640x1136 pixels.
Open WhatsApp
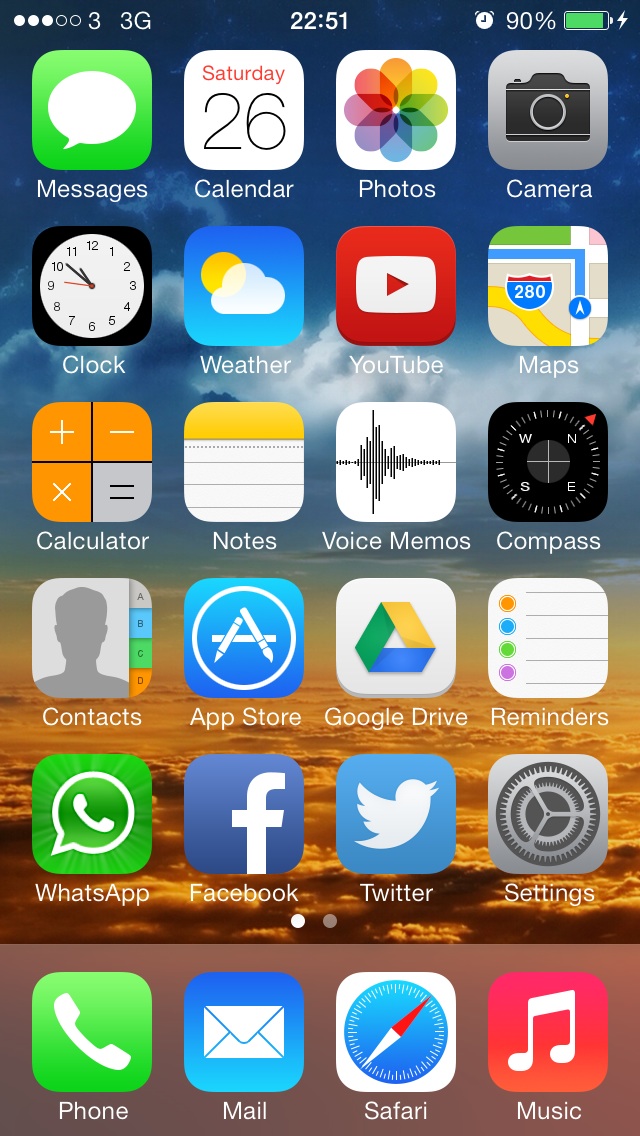click(x=92, y=814)
